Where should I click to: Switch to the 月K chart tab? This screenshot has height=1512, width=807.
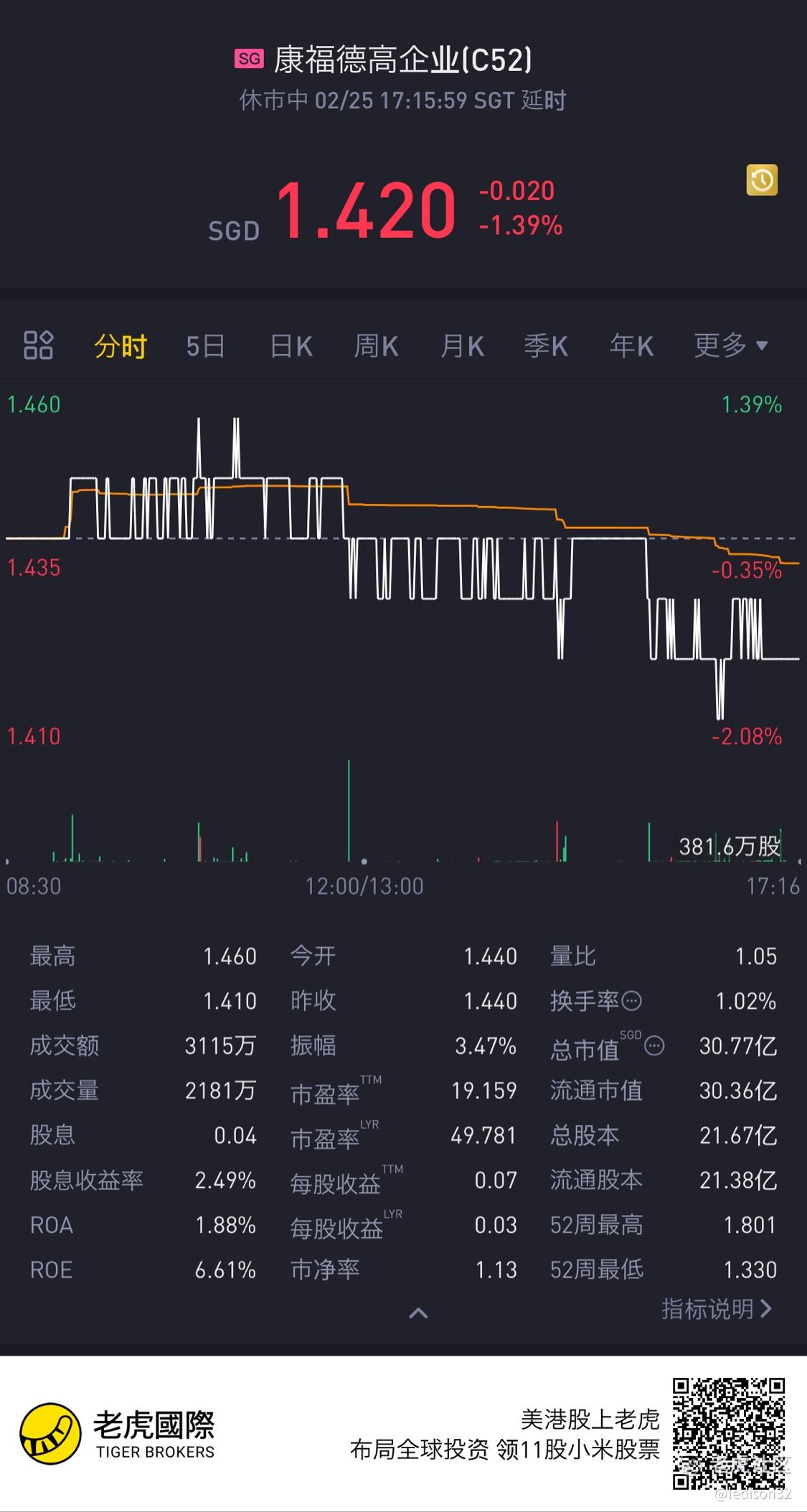[462, 346]
